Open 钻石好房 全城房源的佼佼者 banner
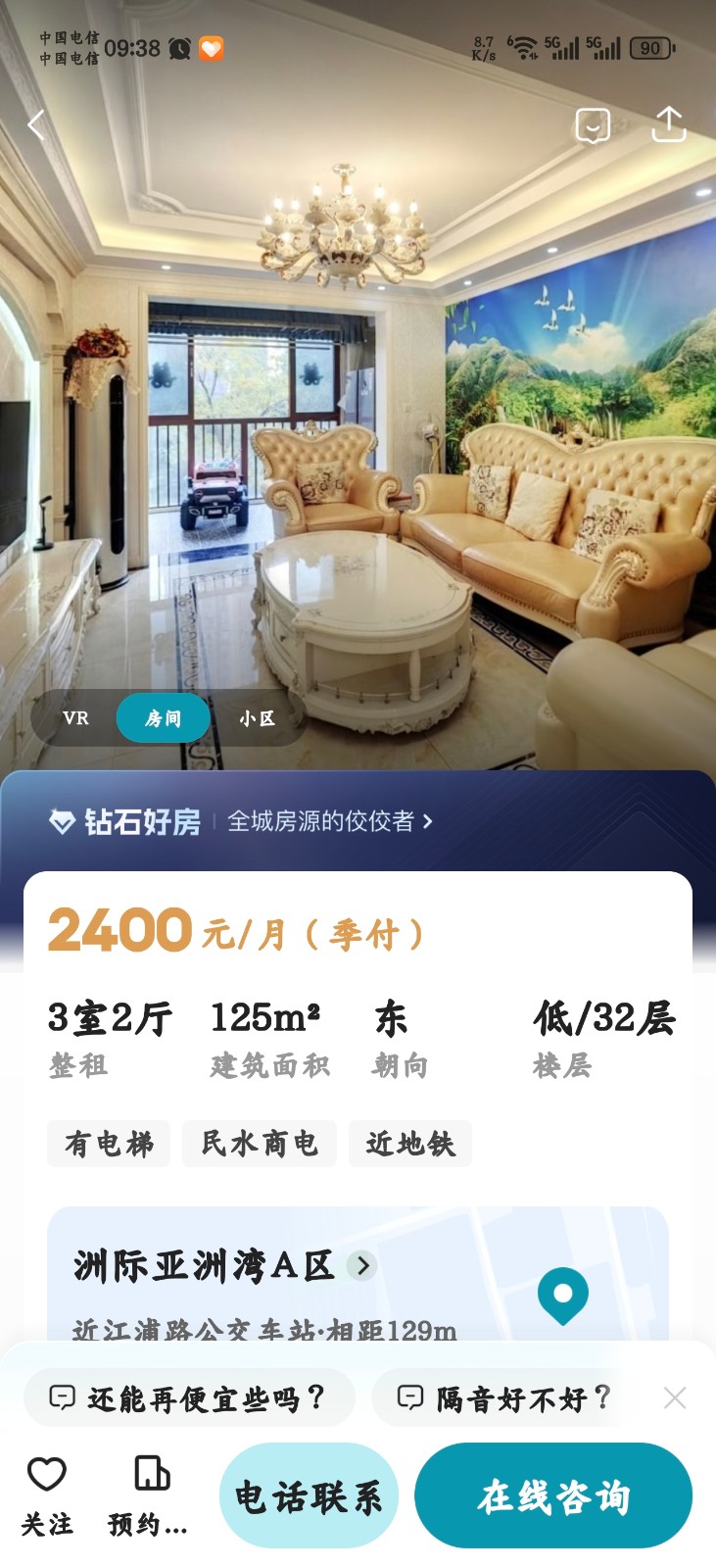Image resolution: width=716 pixels, height=1568 pixels. [x=241, y=821]
